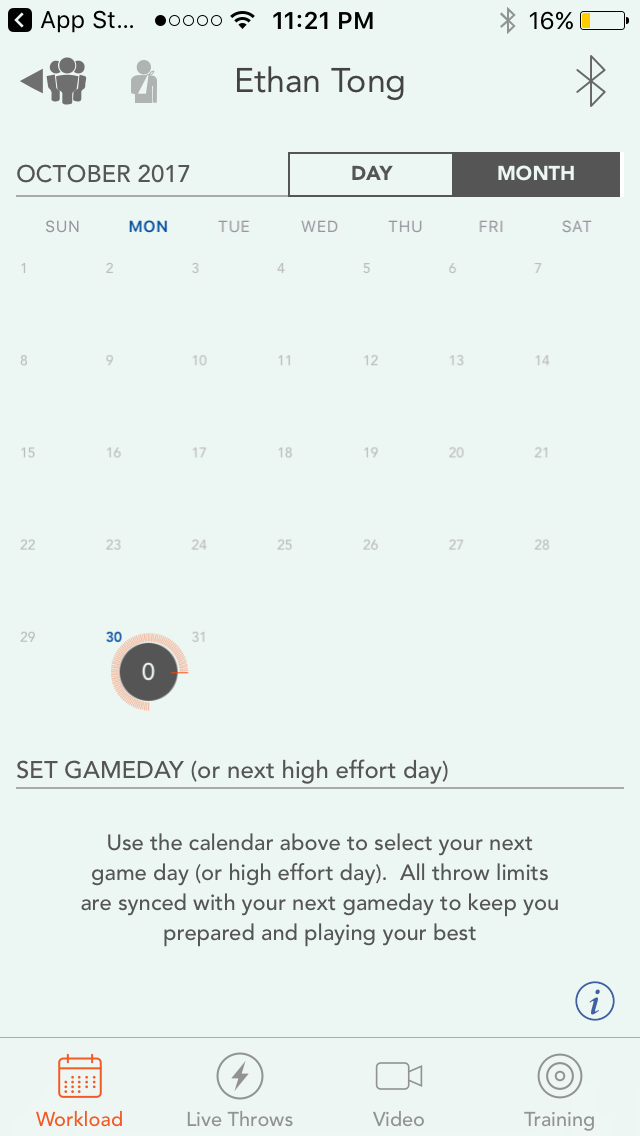The image size is (640, 1136).
Task: Pick October 12 on the calendar
Action: click(370, 360)
